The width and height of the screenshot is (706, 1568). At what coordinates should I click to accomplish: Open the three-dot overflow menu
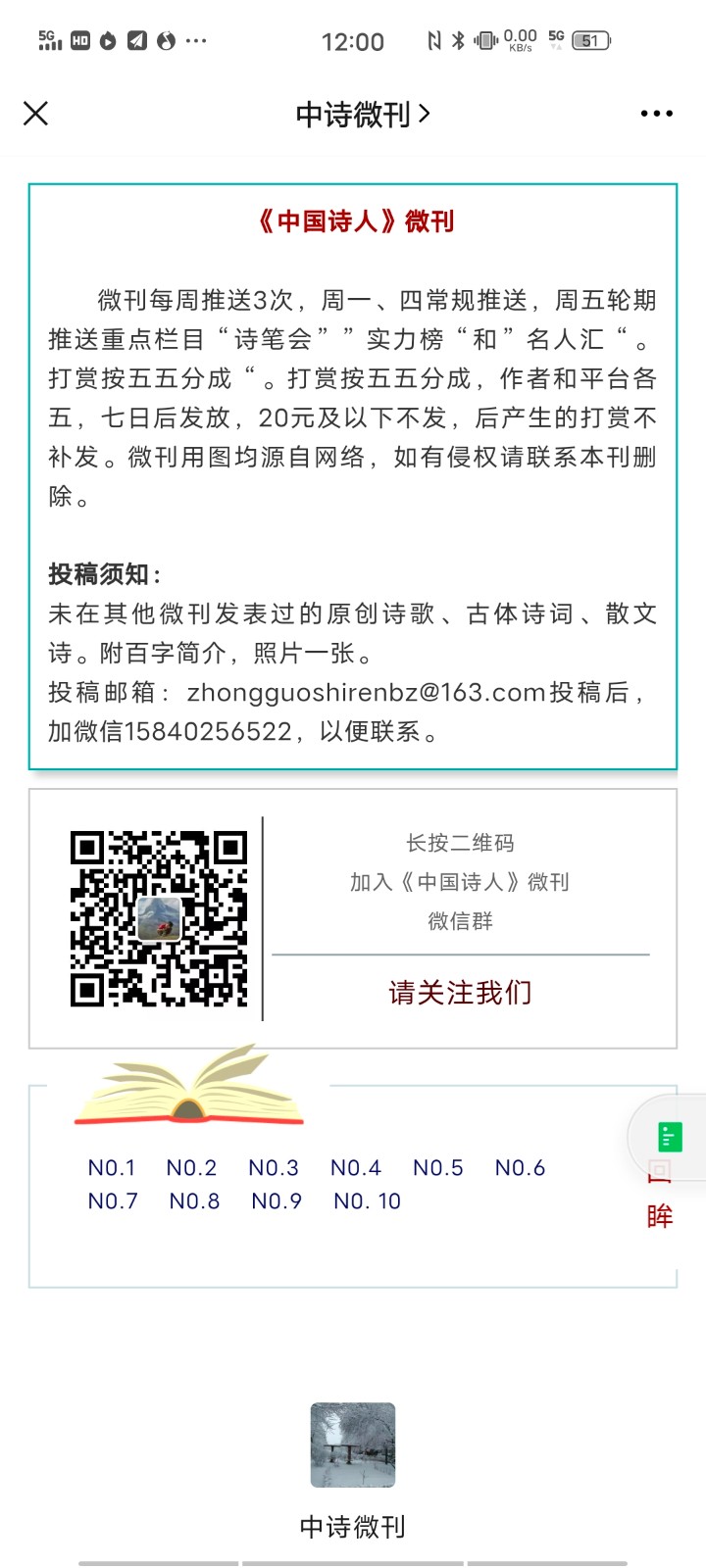(656, 114)
